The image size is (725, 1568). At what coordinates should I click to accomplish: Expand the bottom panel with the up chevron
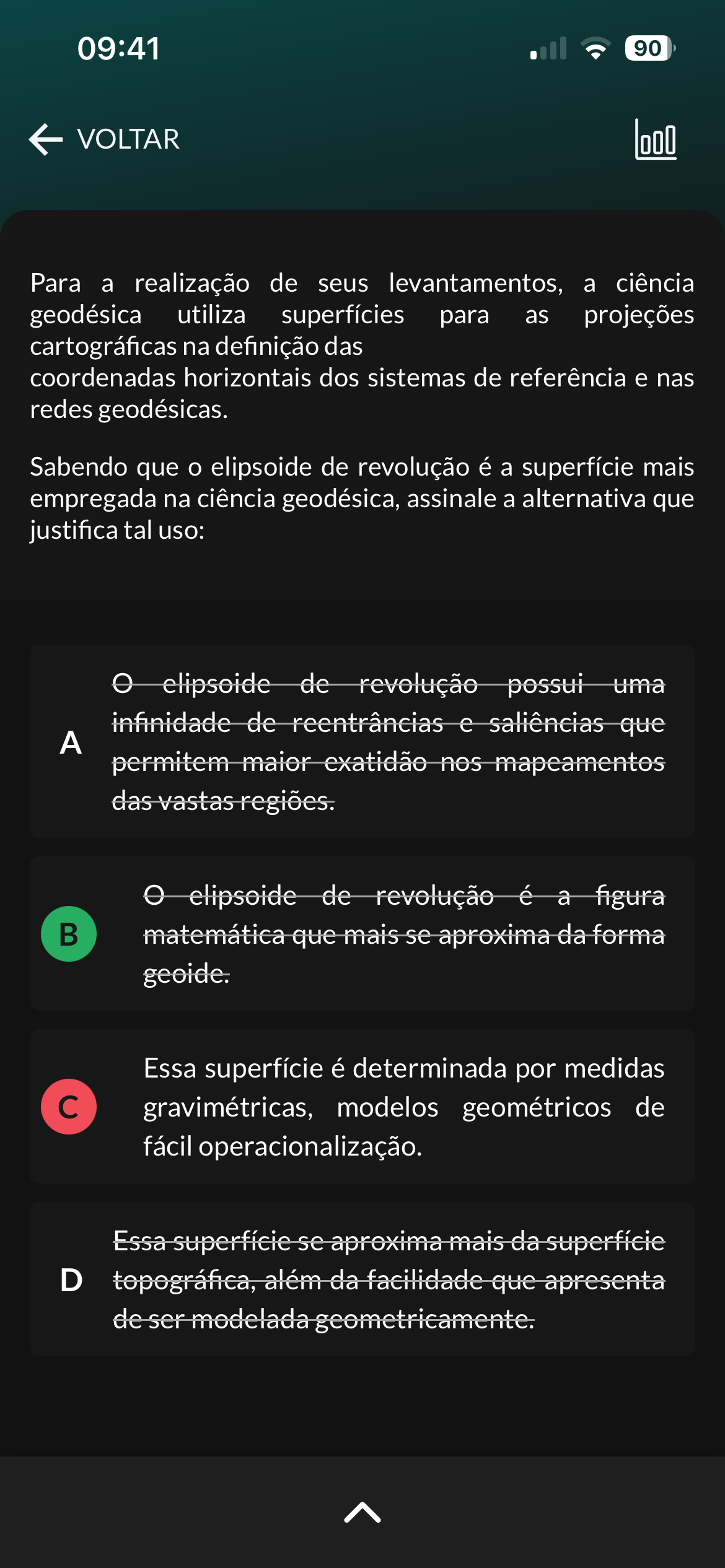[362, 1512]
